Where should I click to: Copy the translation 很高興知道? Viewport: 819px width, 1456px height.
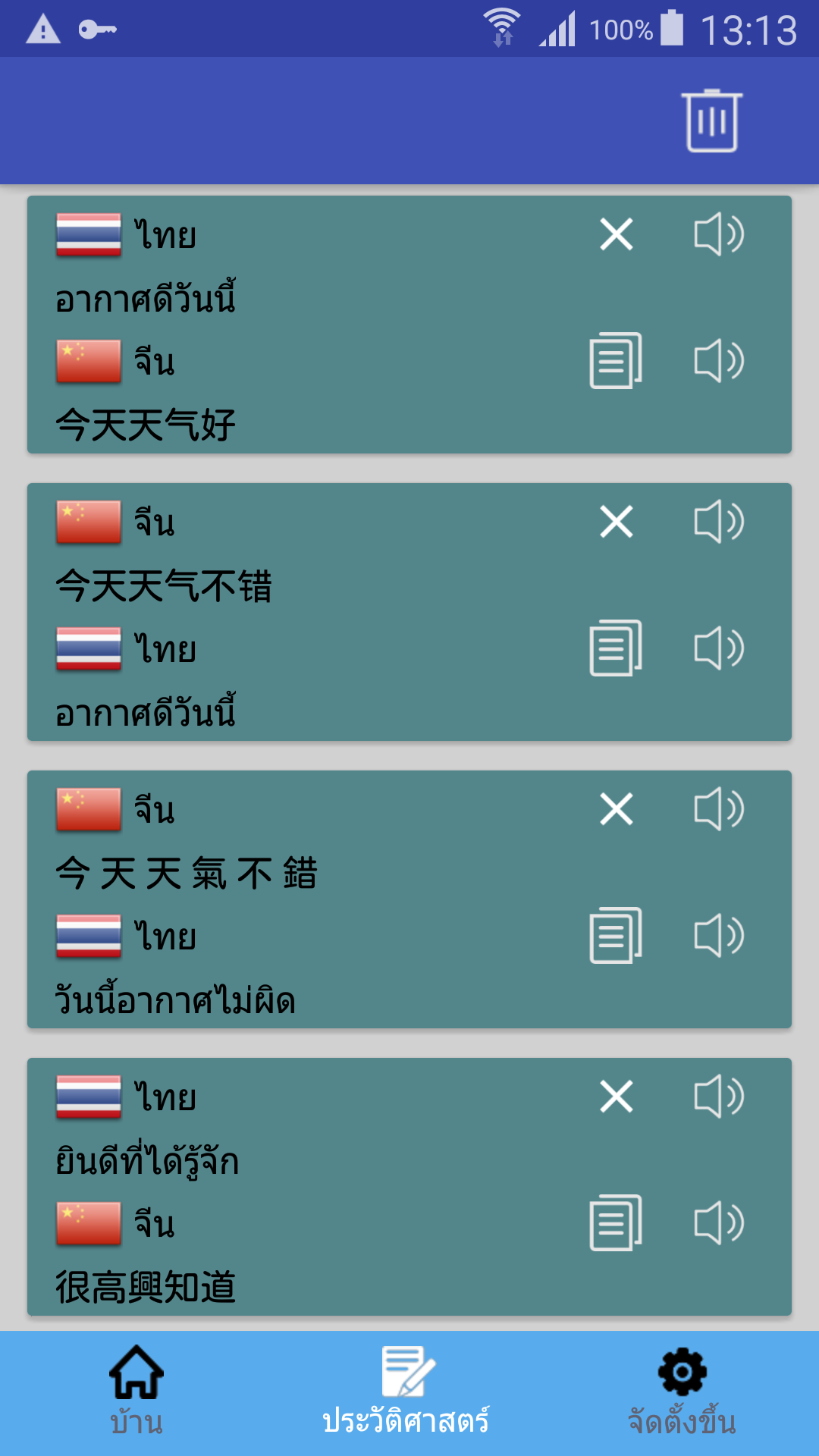(616, 1223)
